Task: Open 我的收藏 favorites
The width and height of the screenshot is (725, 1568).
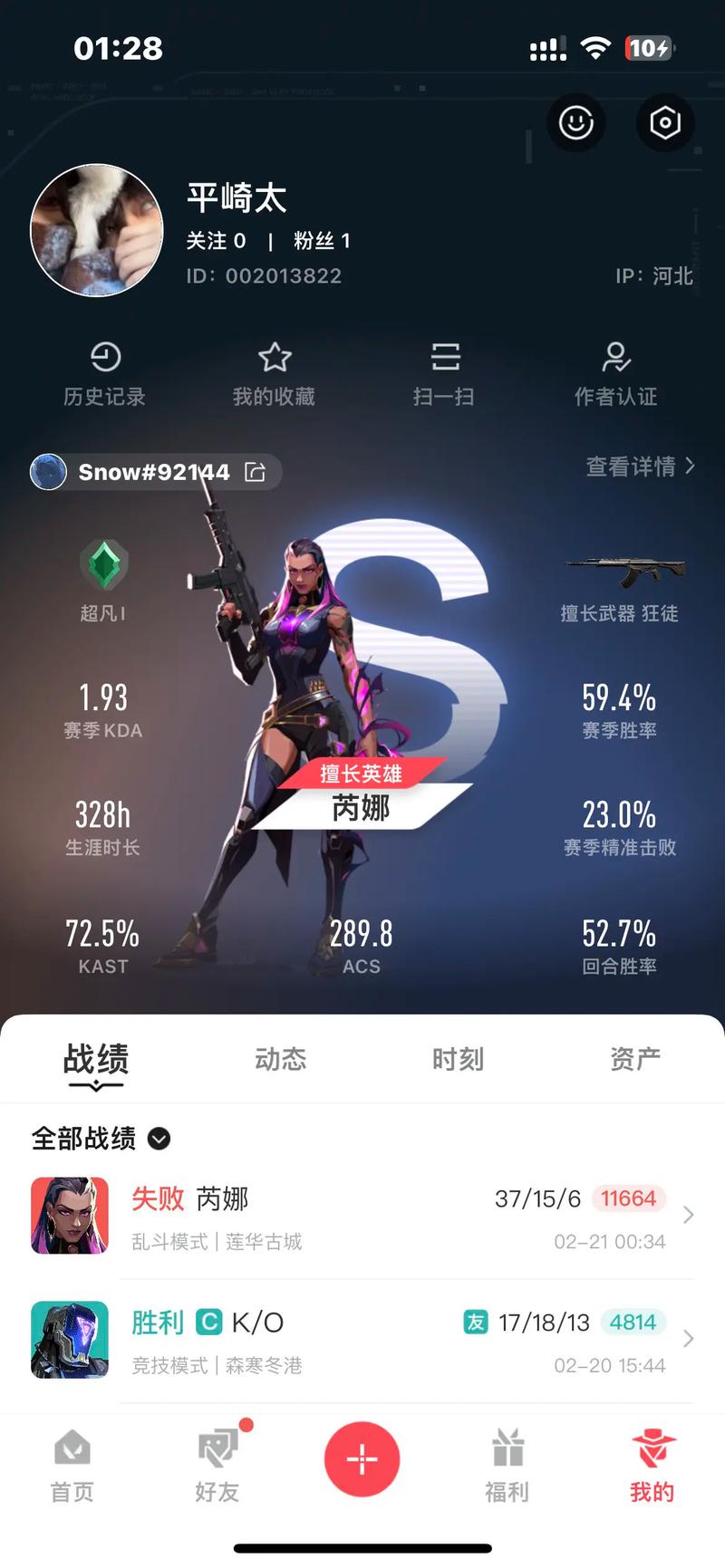Action: (x=274, y=373)
